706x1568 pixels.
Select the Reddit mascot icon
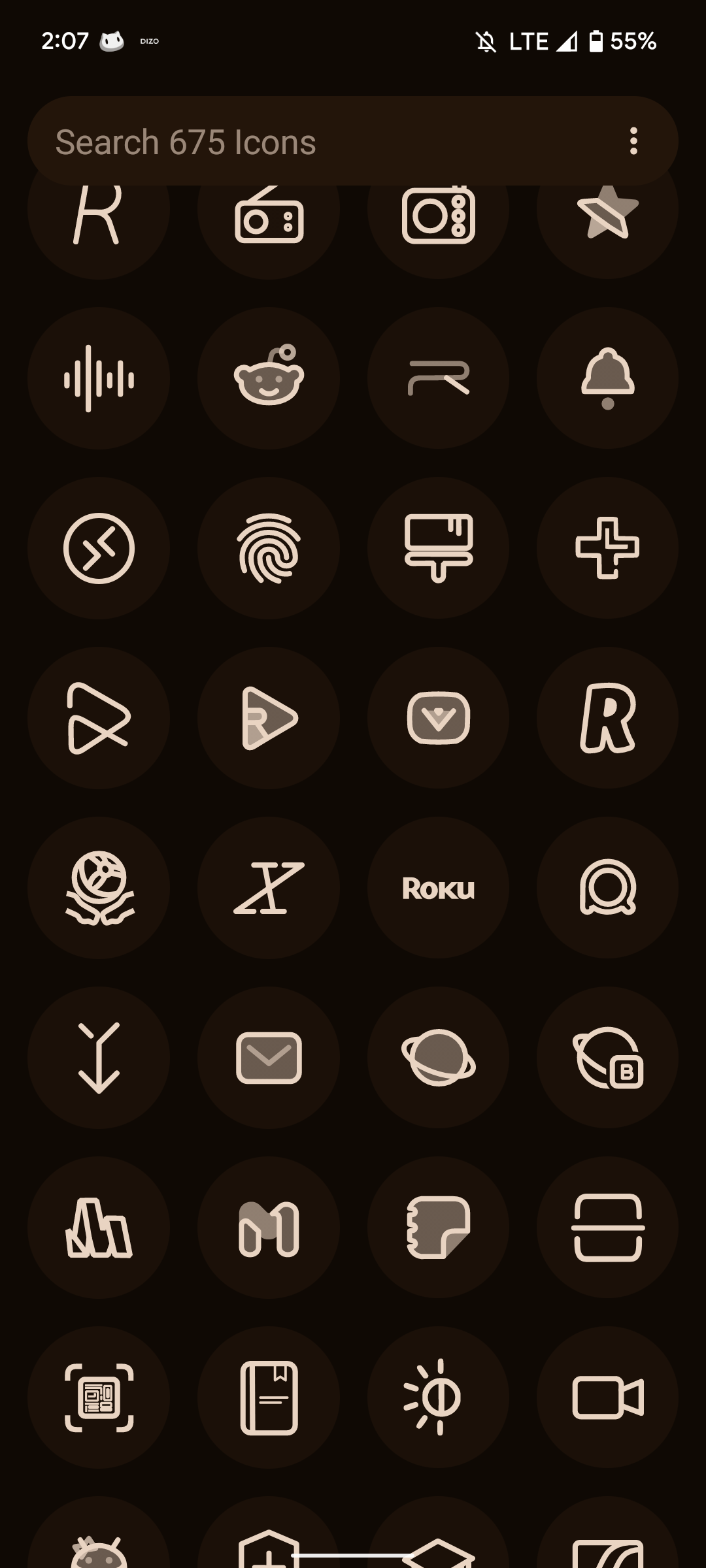pos(269,378)
